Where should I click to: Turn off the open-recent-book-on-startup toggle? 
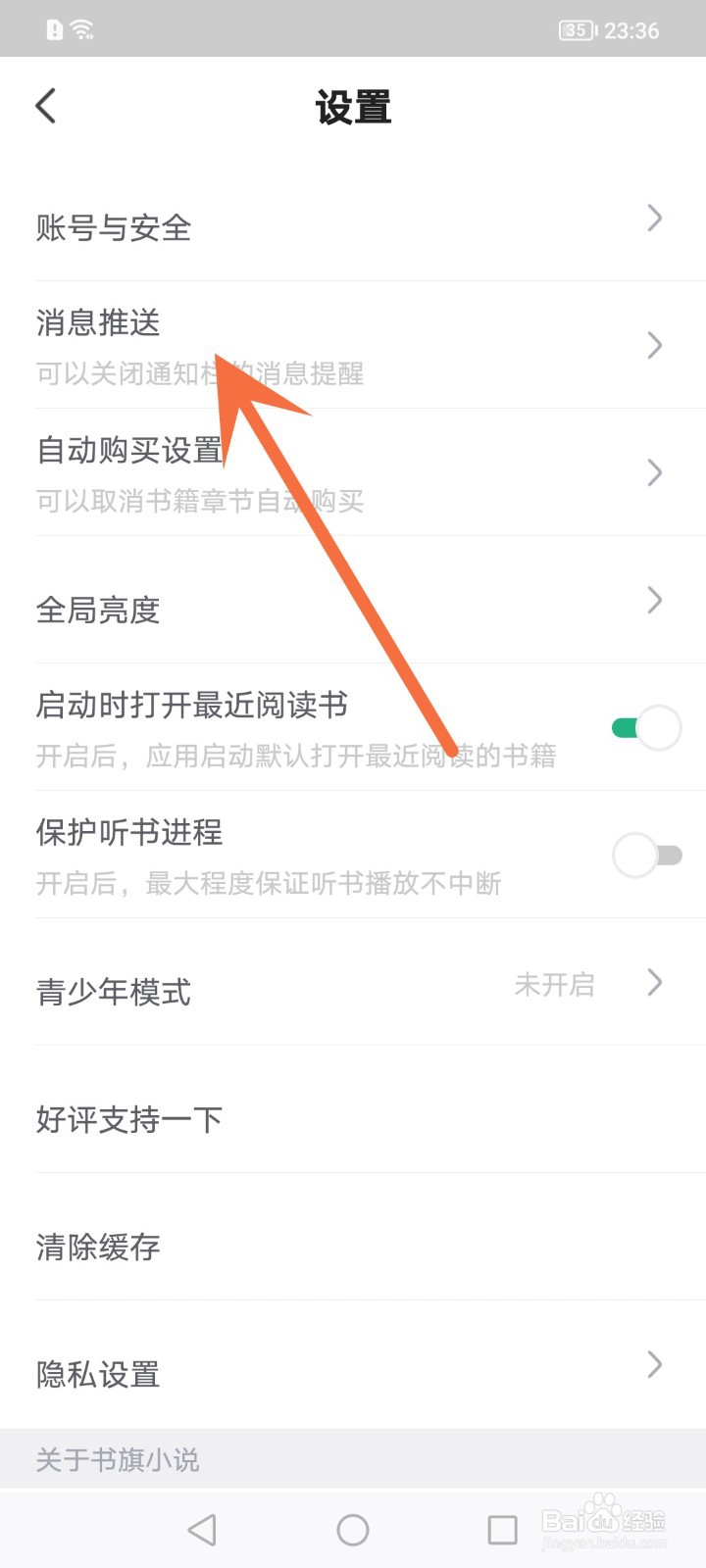[x=646, y=727]
